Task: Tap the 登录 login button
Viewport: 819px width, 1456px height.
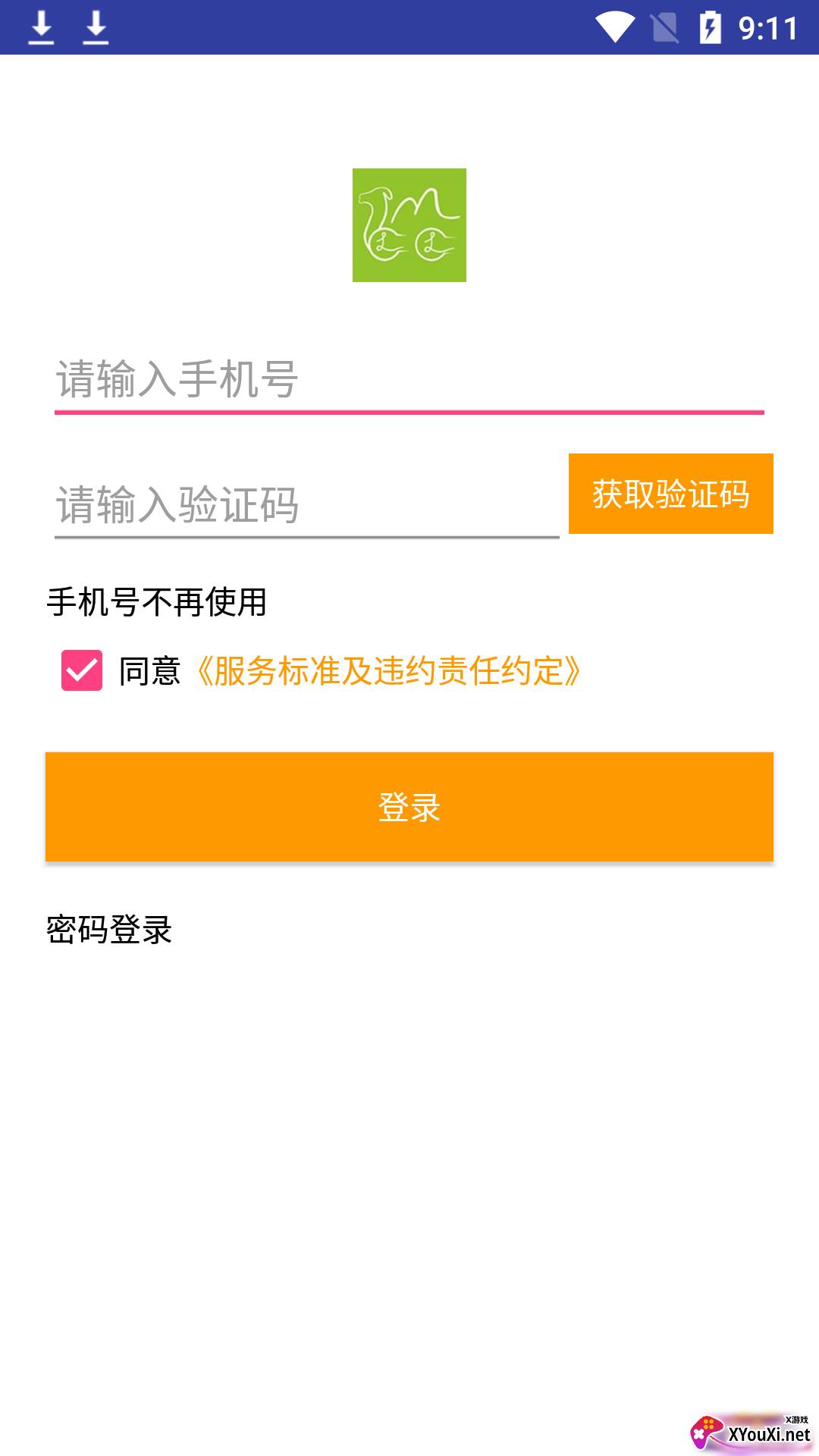Action: point(409,806)
